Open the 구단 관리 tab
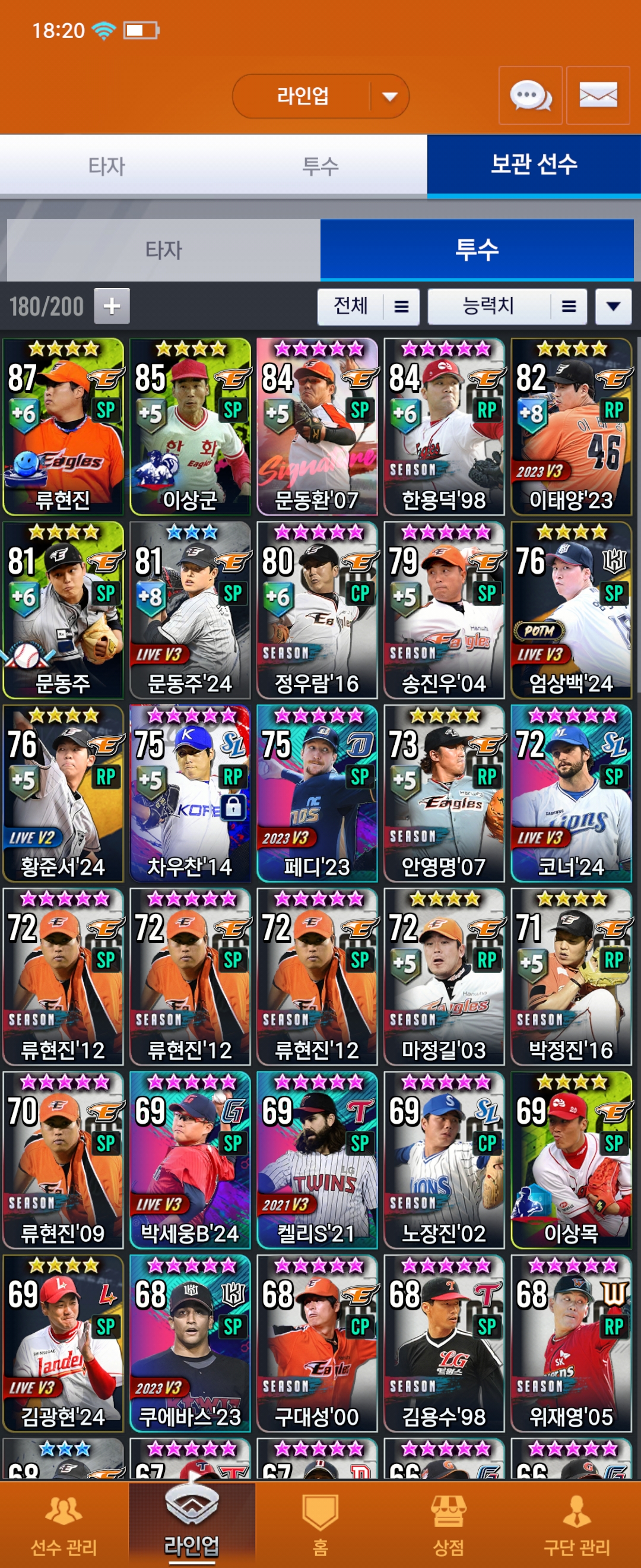Viewport: 641px width, 1568px height. click(576, 1525)
